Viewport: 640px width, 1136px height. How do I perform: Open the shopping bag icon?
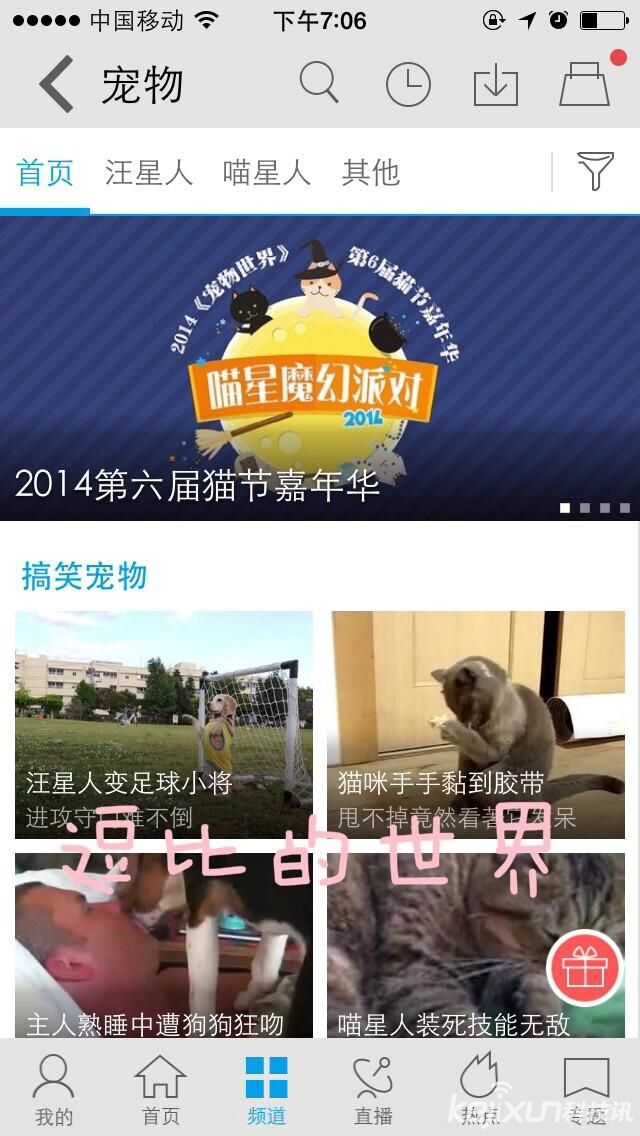click(x=584, y=84)
